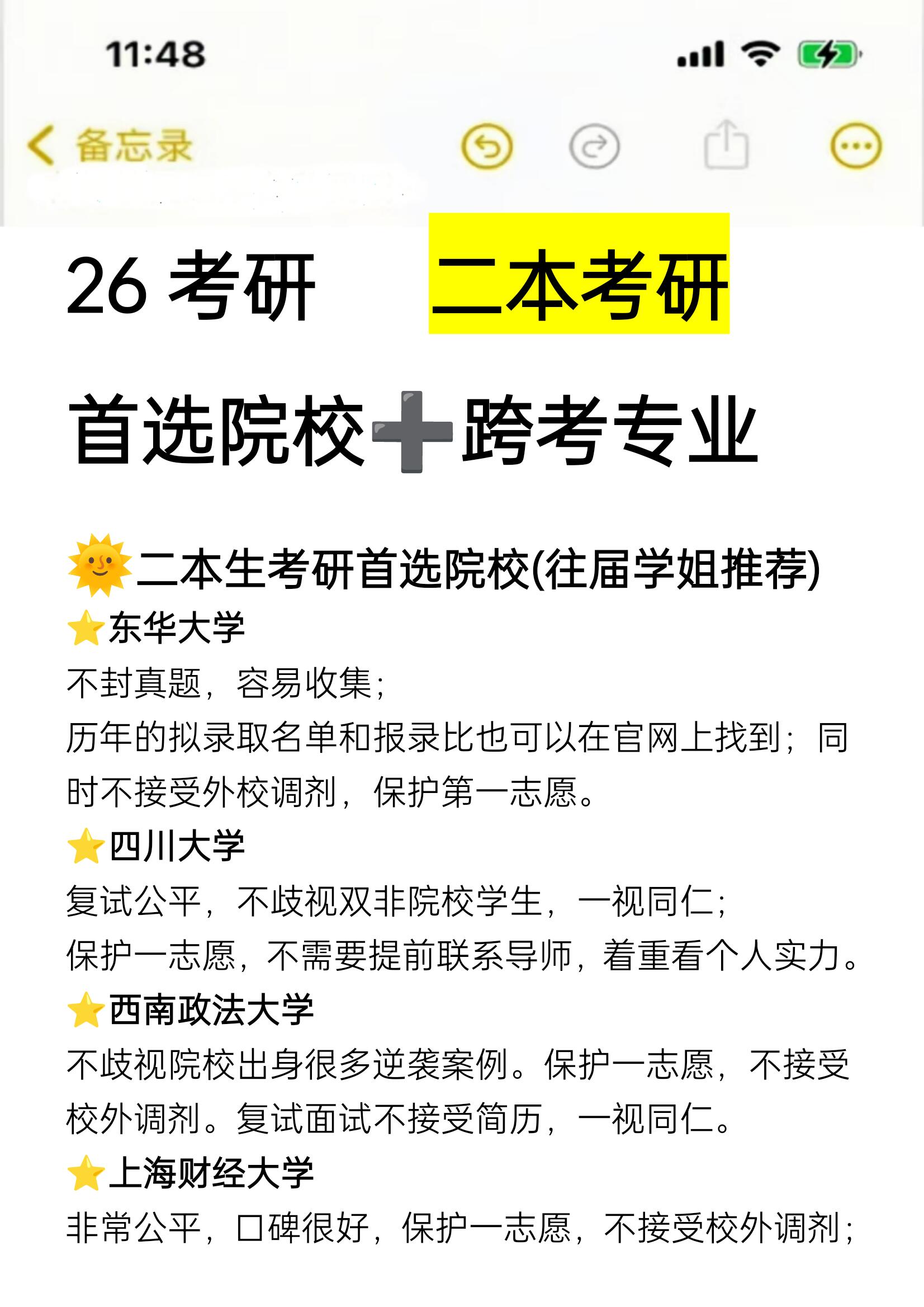Open the More options ellipsis icon

point(855,147)
